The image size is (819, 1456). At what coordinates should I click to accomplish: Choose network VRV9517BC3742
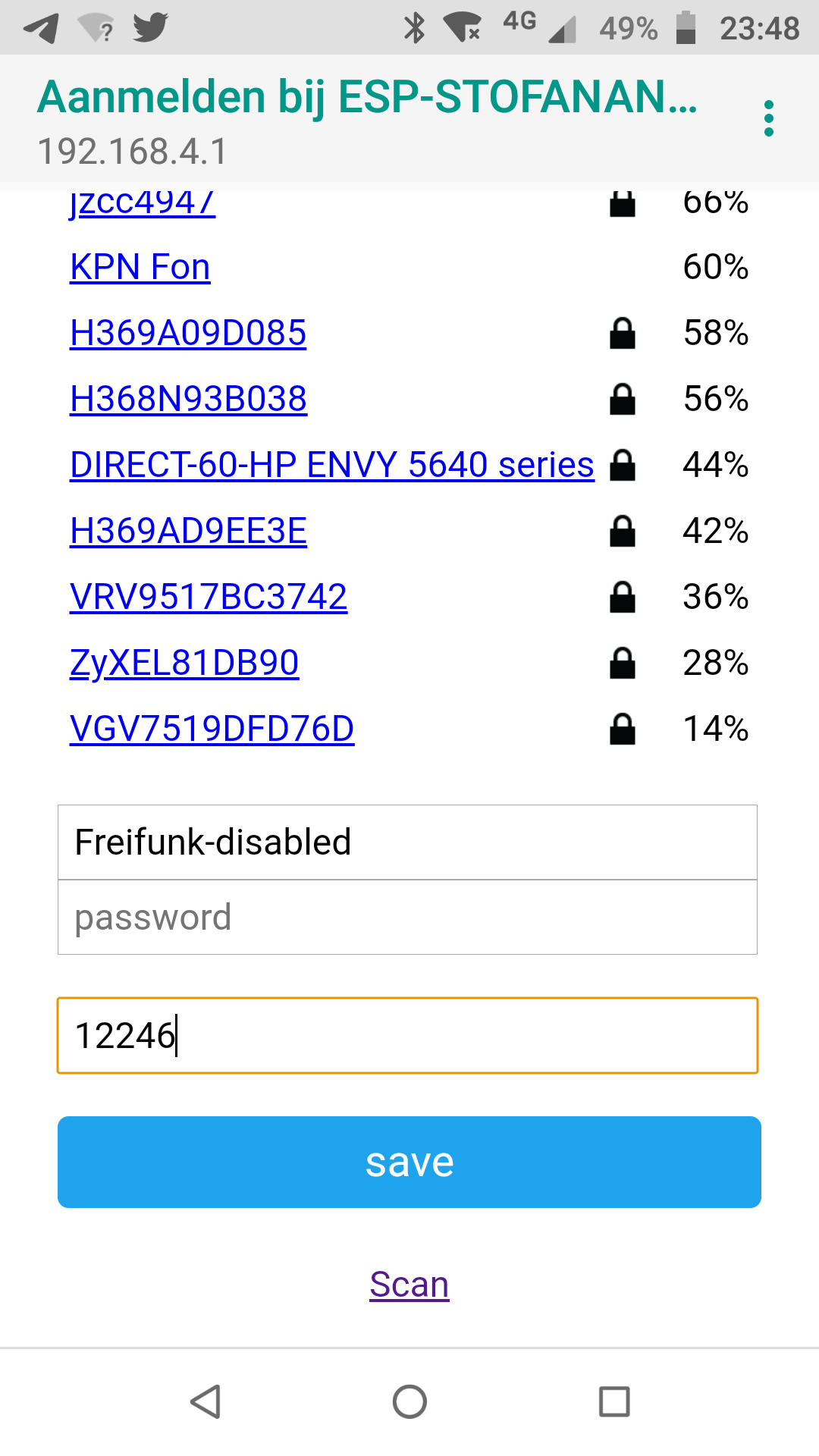[209, 597]
